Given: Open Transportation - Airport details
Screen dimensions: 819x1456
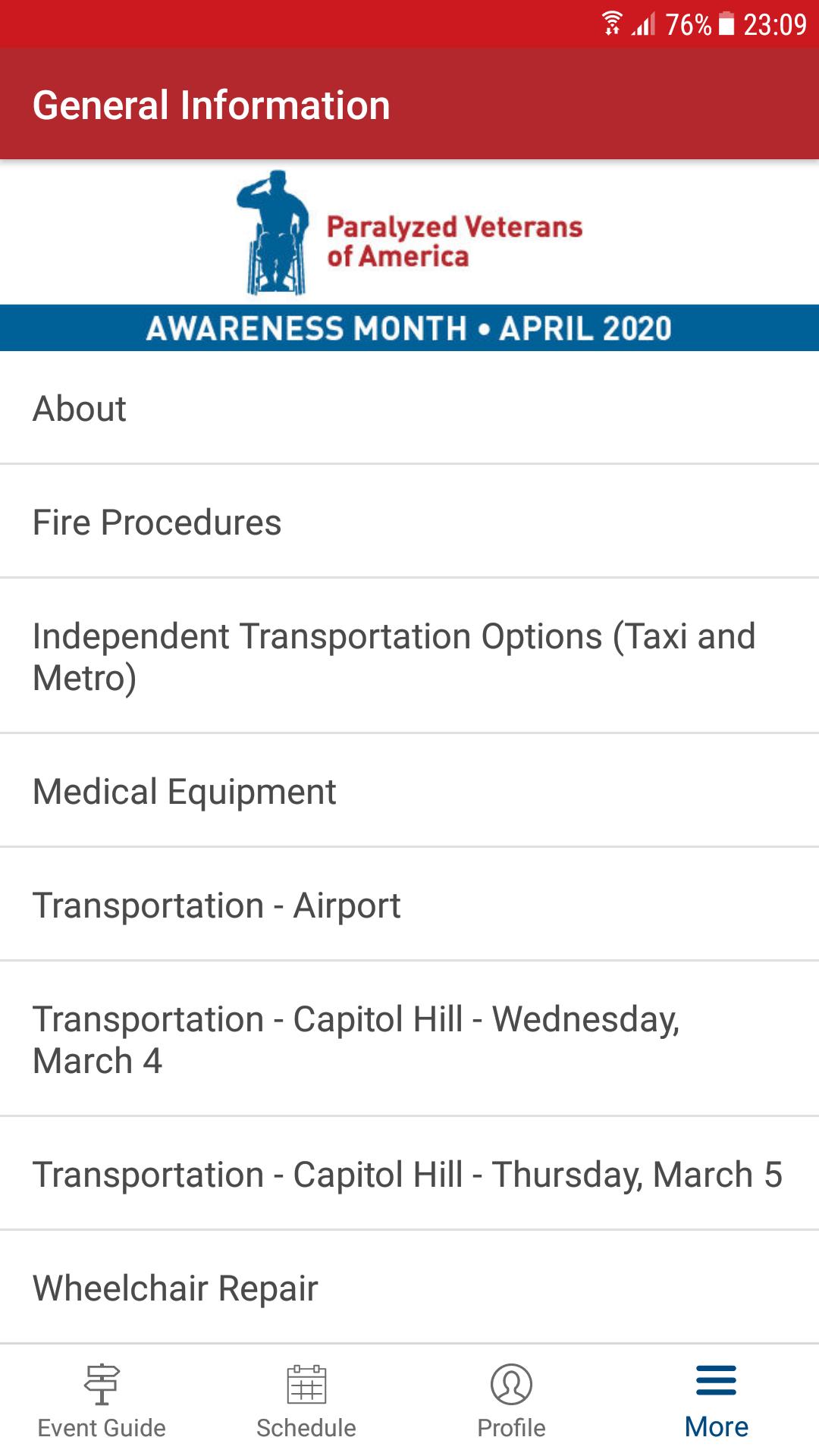Looking at the screenshot, I should click(x=409, y=905).
